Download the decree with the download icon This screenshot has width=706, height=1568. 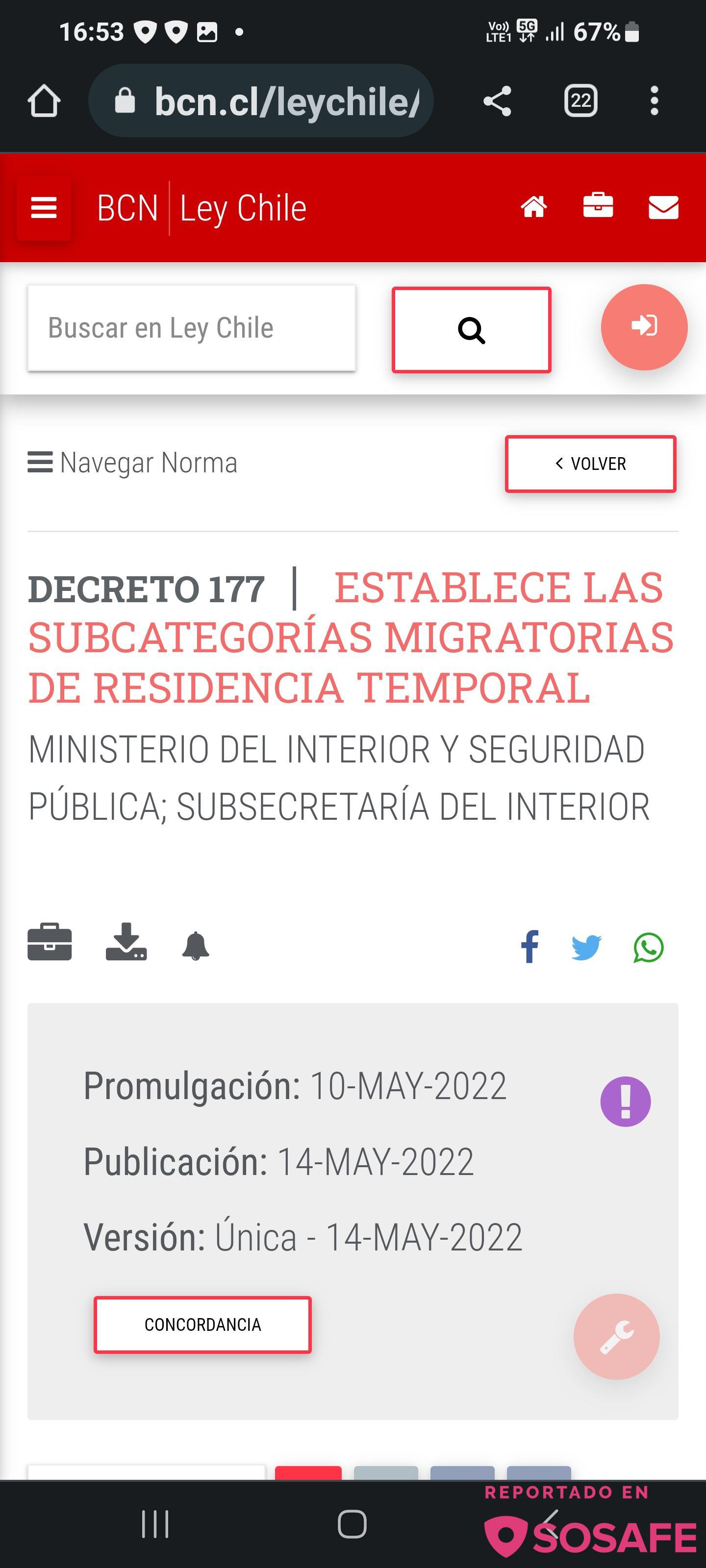click(126, 942)
